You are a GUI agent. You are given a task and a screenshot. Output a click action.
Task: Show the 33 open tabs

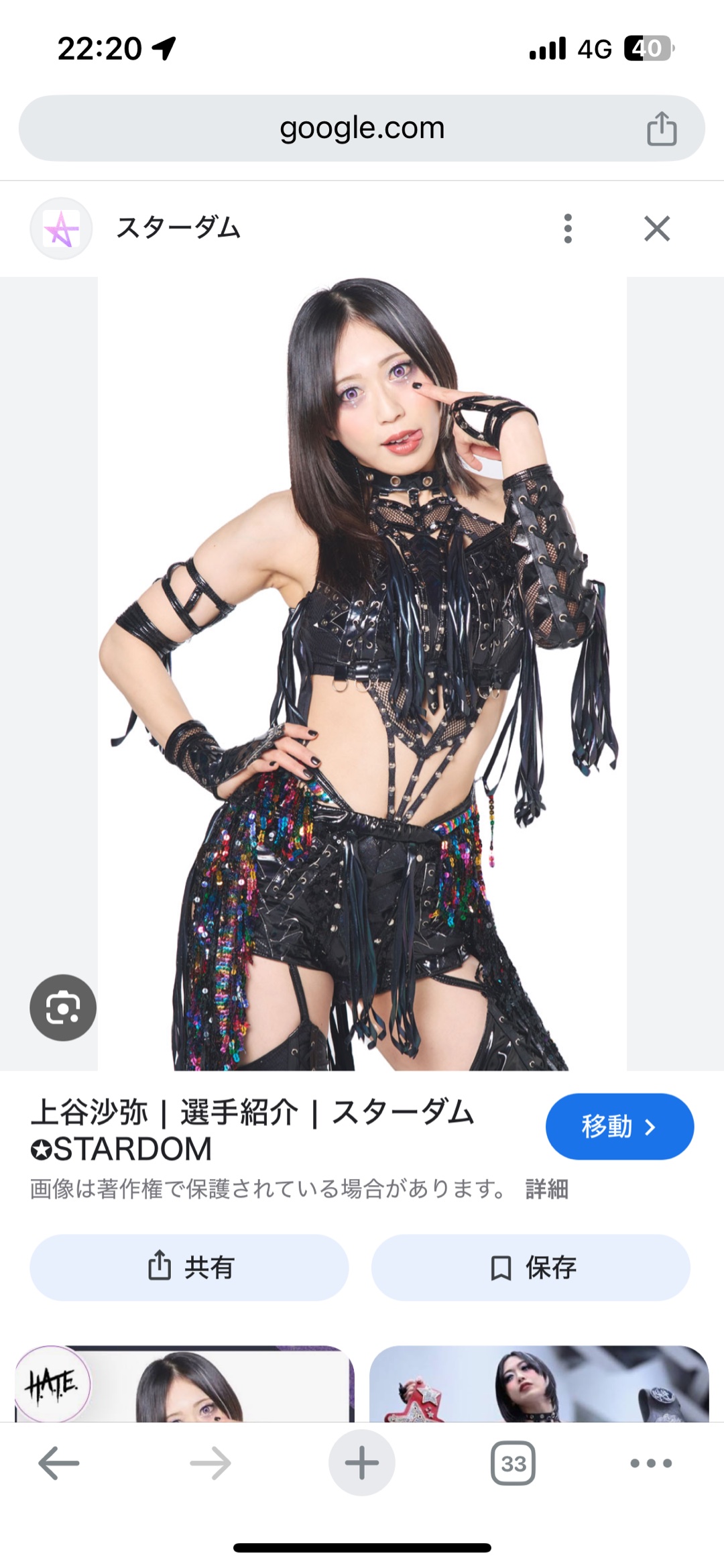pyautogui.click(x=513, y=1463)
